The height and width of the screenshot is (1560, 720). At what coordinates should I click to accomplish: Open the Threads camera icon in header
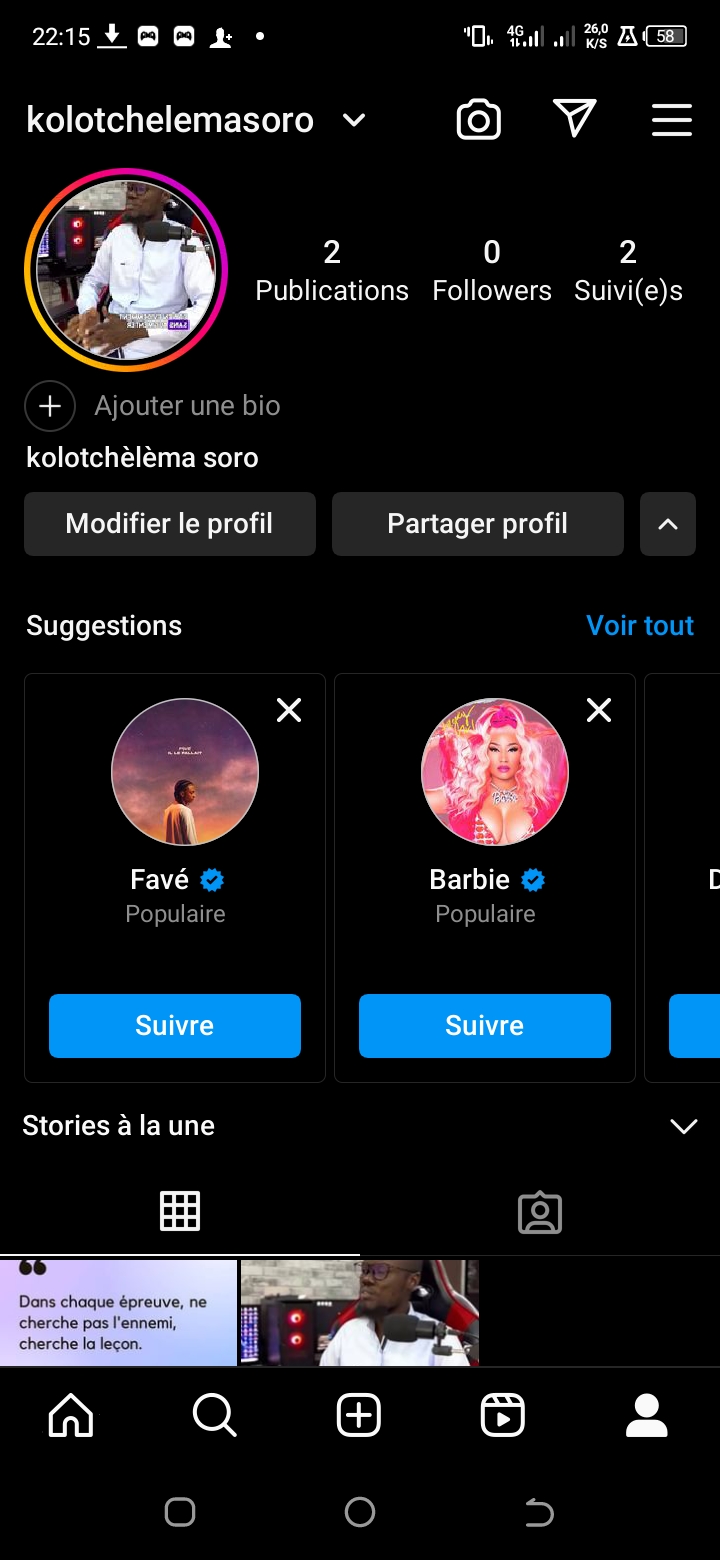pyautogui.click(x=478, y=121)
